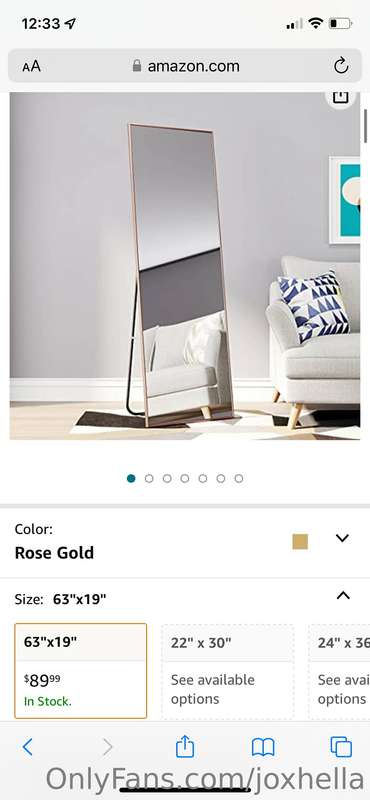Open the Safari share sheet
The height and width of the screenshot is (800, 370).
click(x=185, y=746)
